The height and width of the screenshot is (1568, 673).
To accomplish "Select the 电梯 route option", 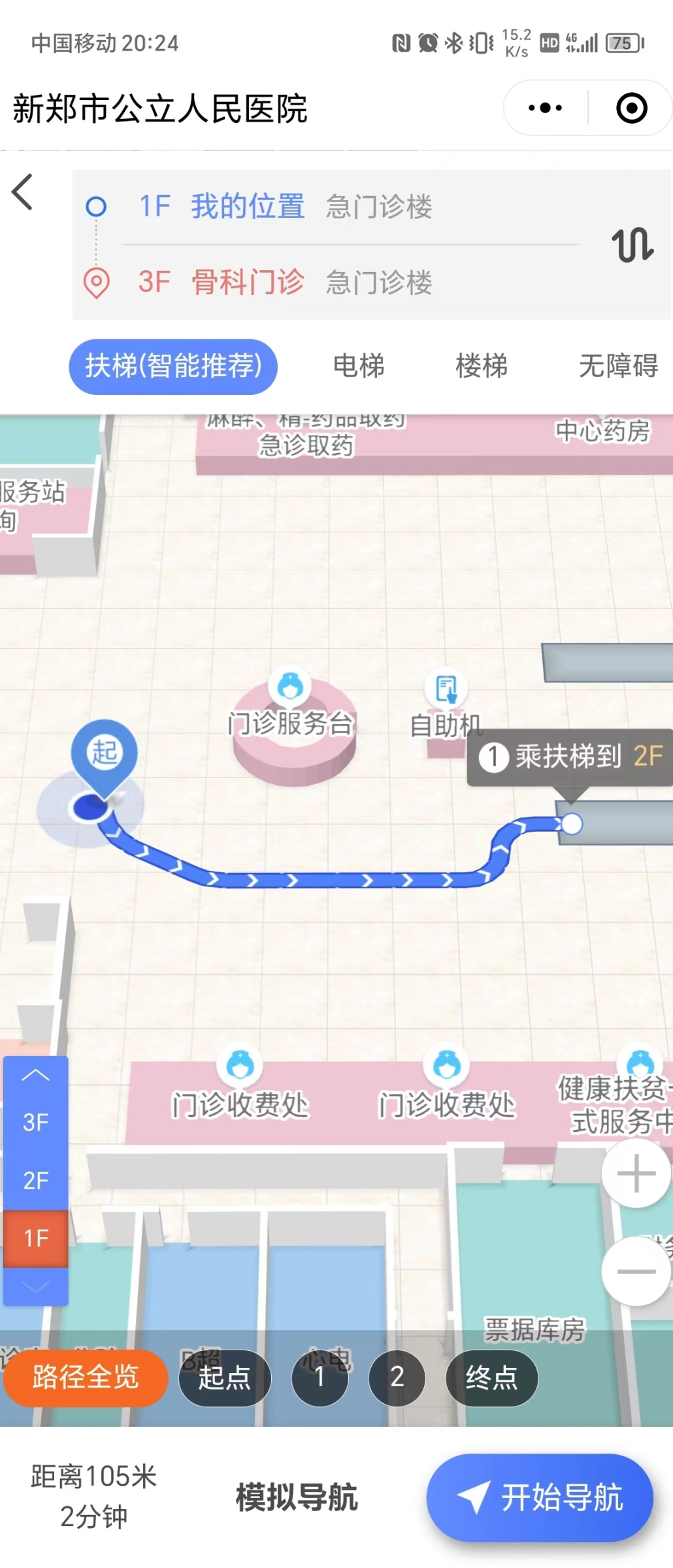I will click(359, 366).
